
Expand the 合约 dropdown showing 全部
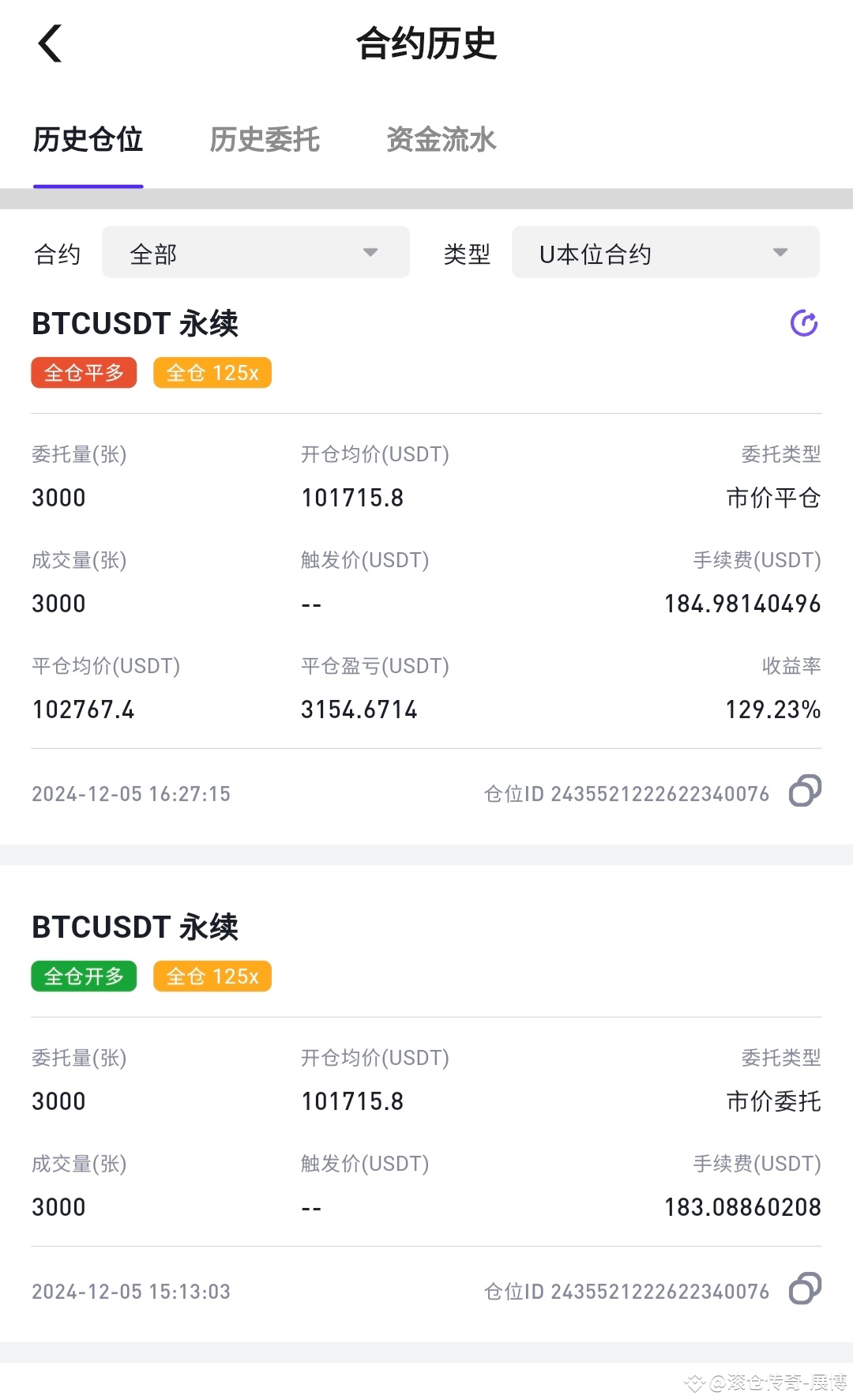(255, 253)
